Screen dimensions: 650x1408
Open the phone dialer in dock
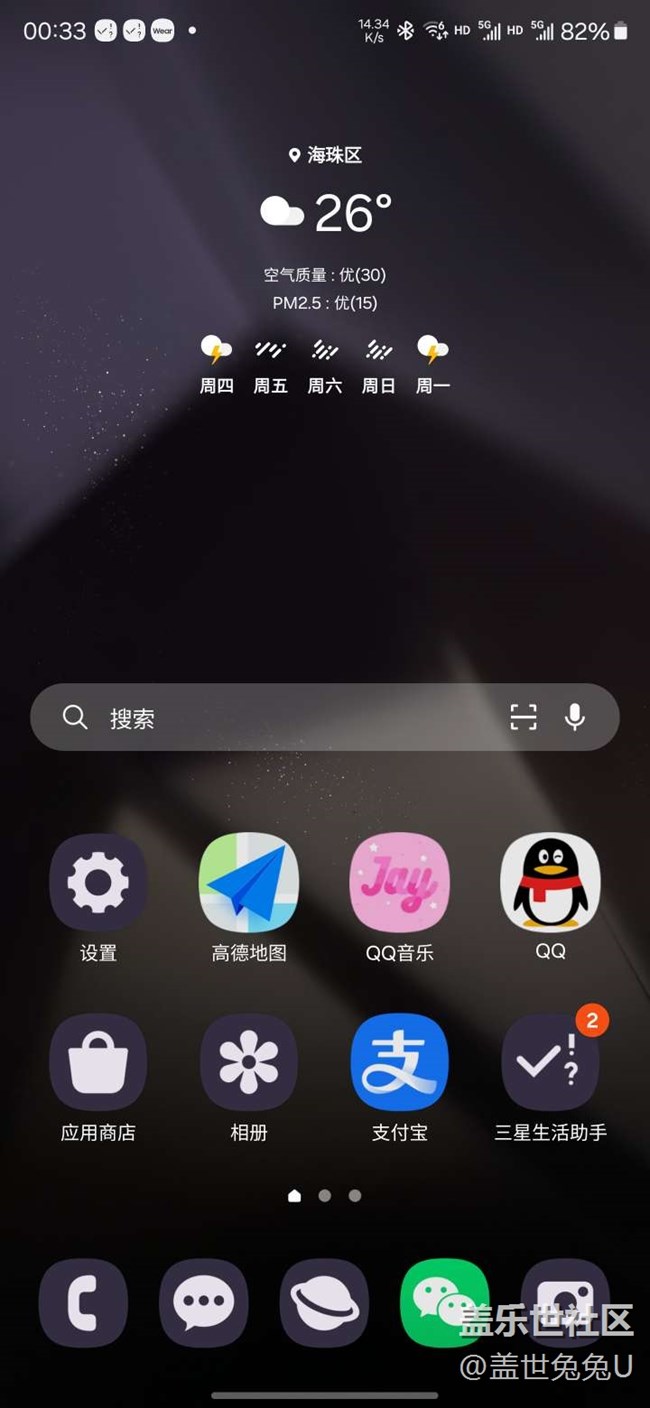point(83,1303)
